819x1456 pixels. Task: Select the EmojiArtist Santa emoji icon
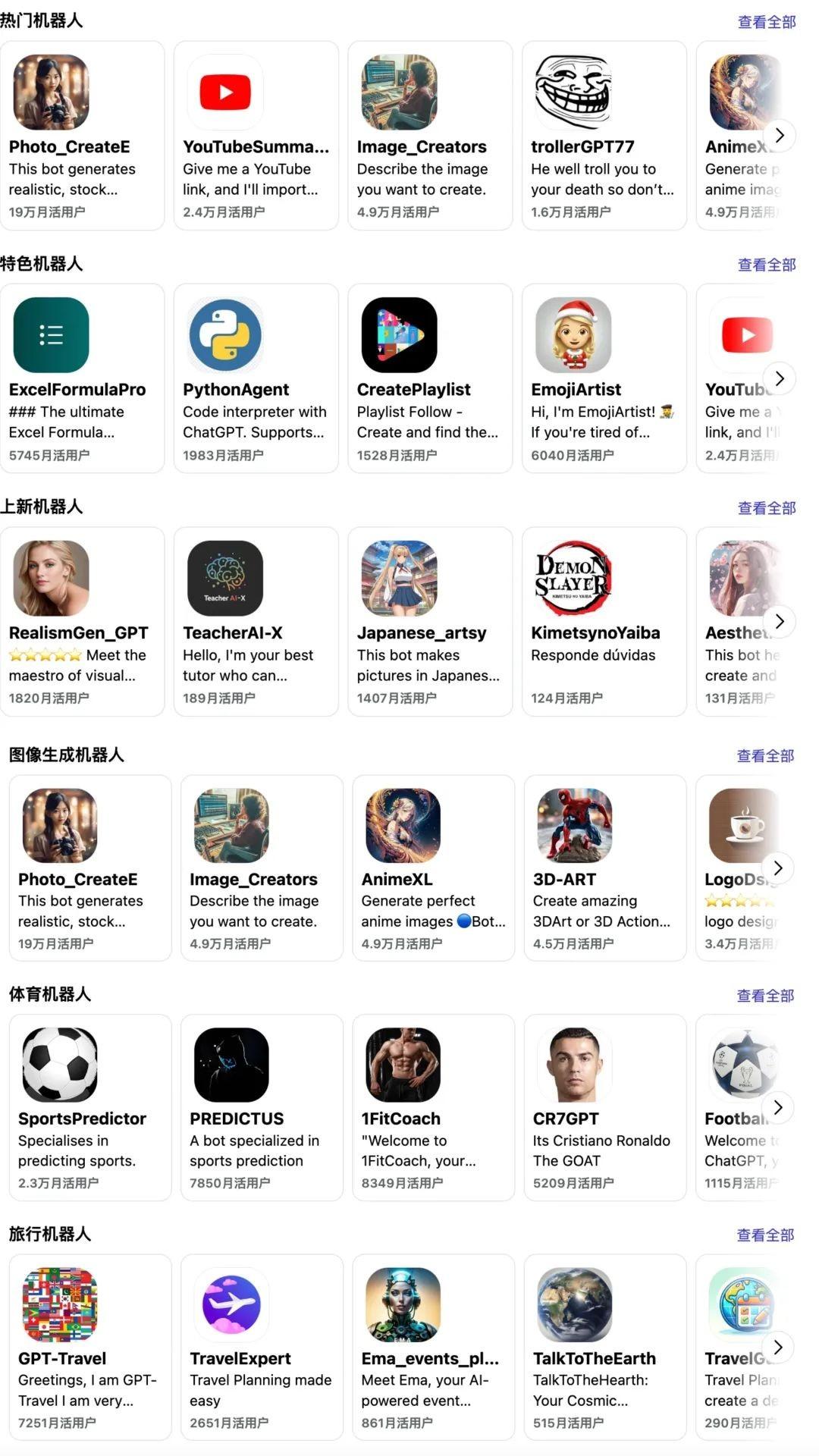(x=571, y=334)
